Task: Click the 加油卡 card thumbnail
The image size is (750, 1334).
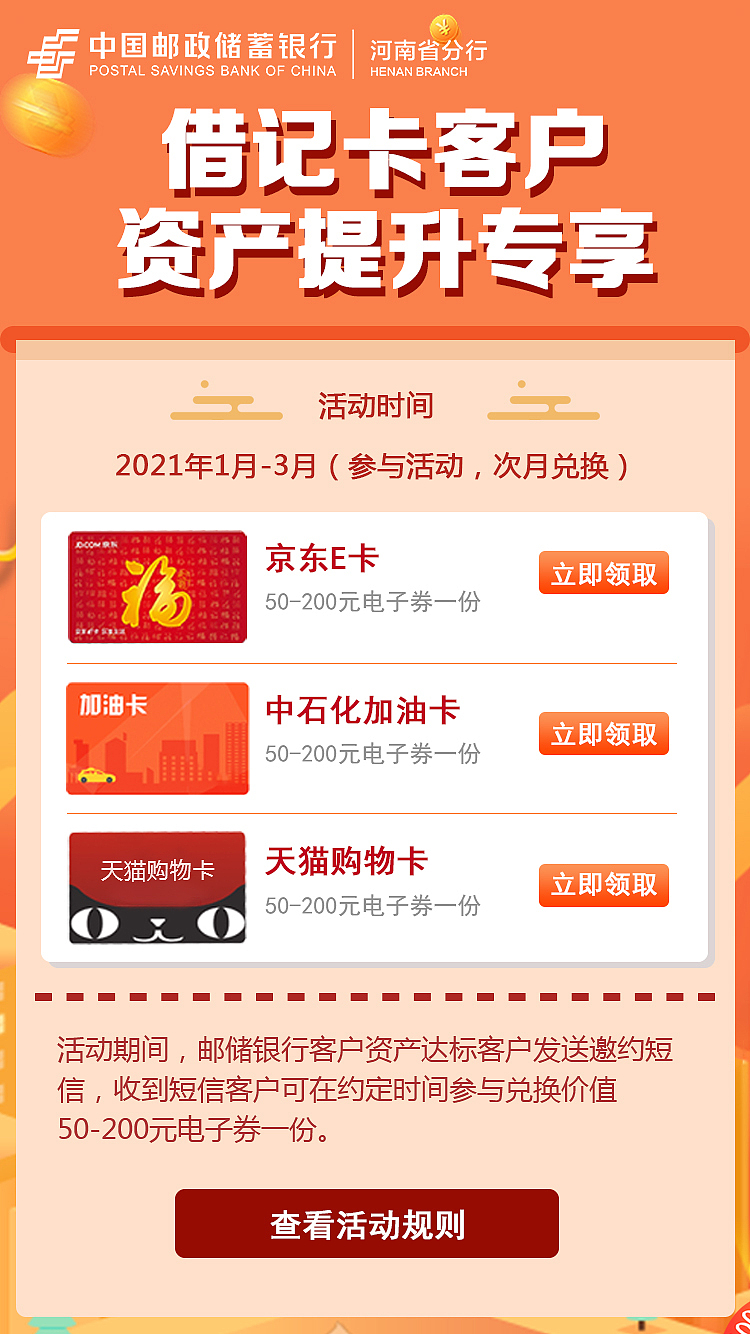Action: [157, 738]
